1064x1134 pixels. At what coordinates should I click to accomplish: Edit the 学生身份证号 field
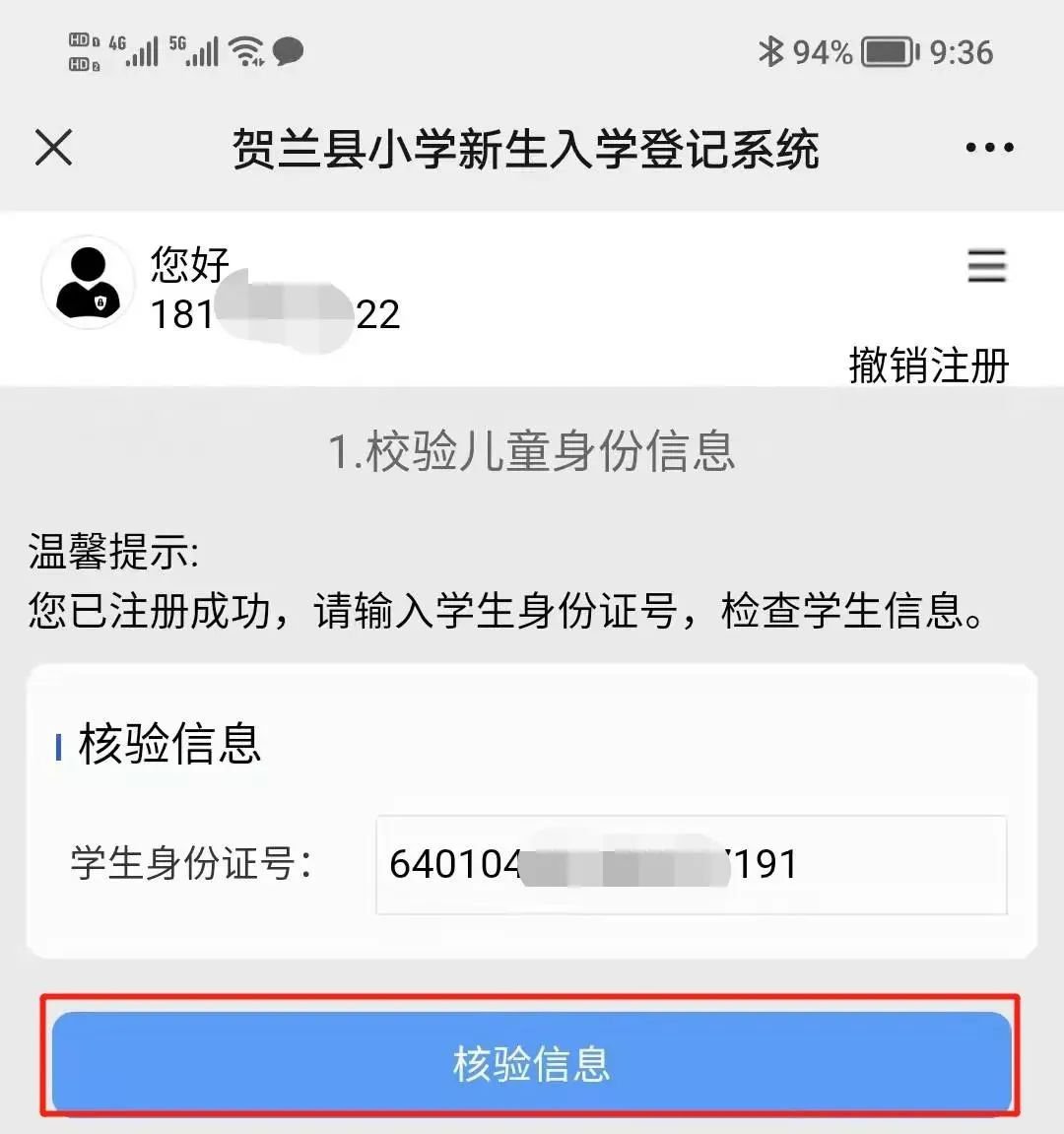click(x=691, y=865)
